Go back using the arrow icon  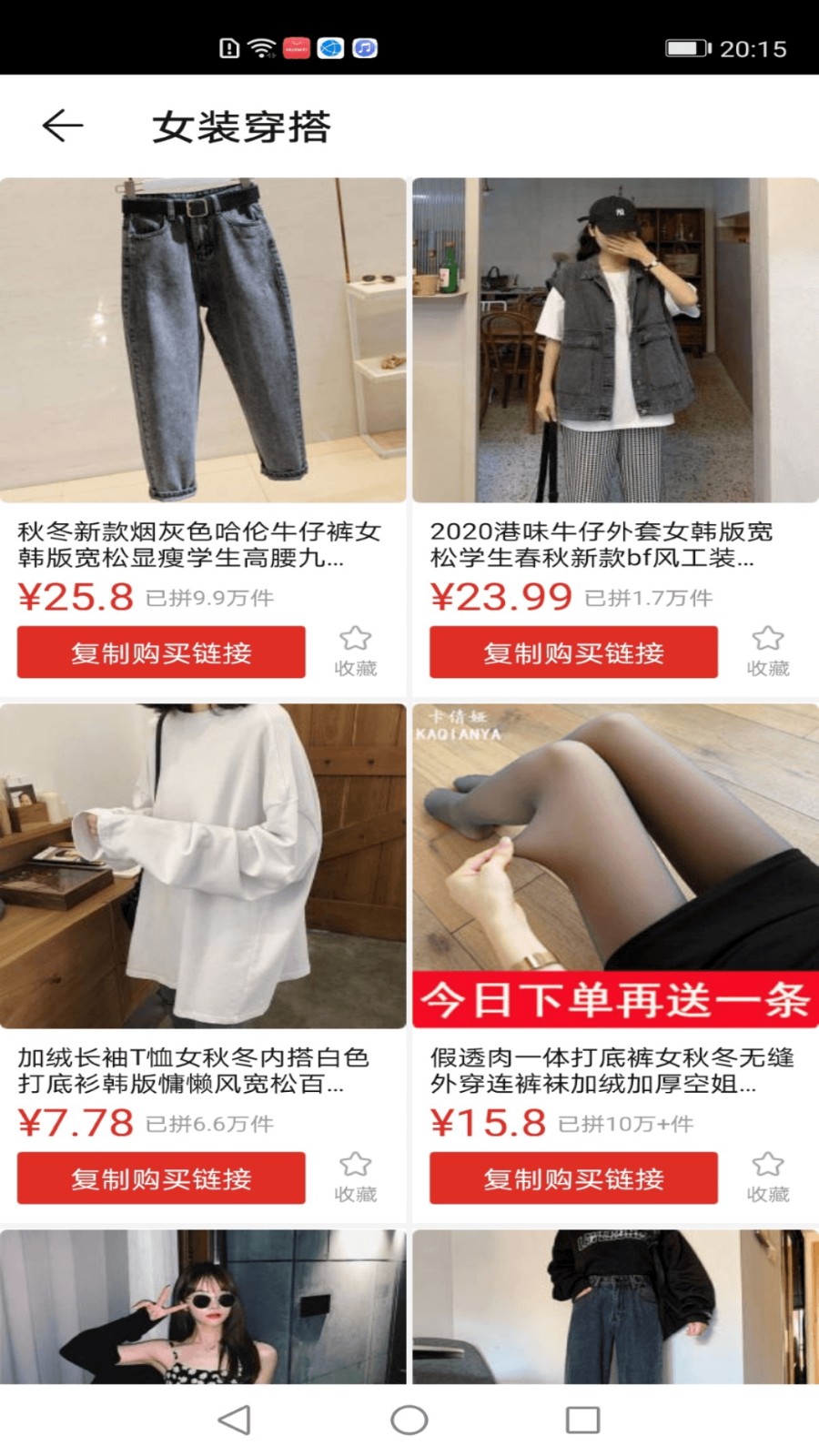pyautogui.click(x=63, y=126)
